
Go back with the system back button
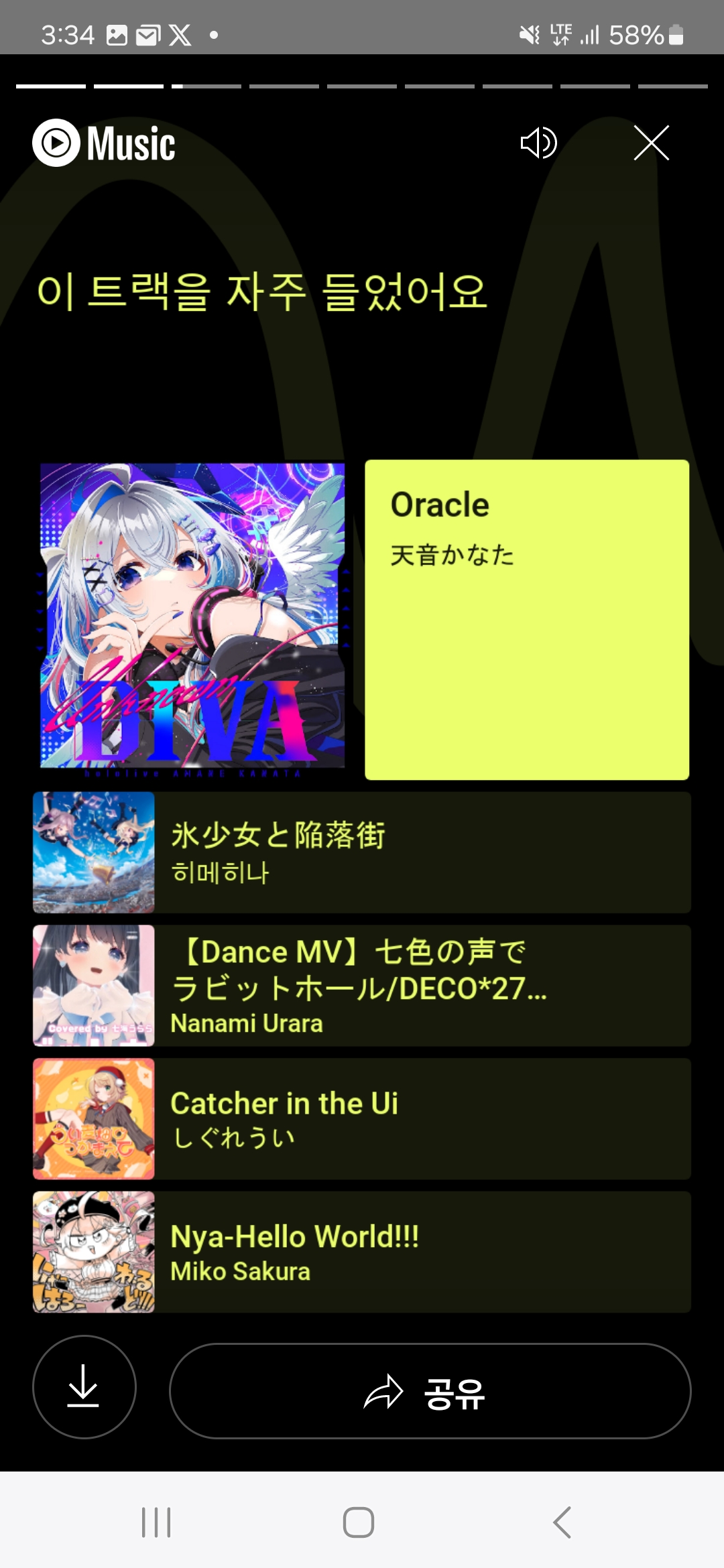562,1522
